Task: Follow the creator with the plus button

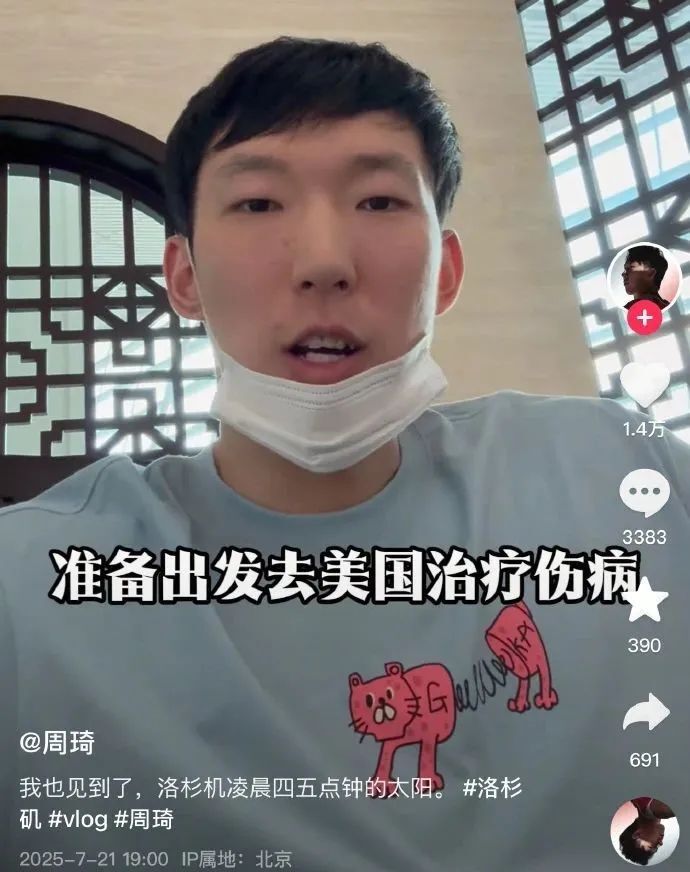Action: (x=644, y=319)
